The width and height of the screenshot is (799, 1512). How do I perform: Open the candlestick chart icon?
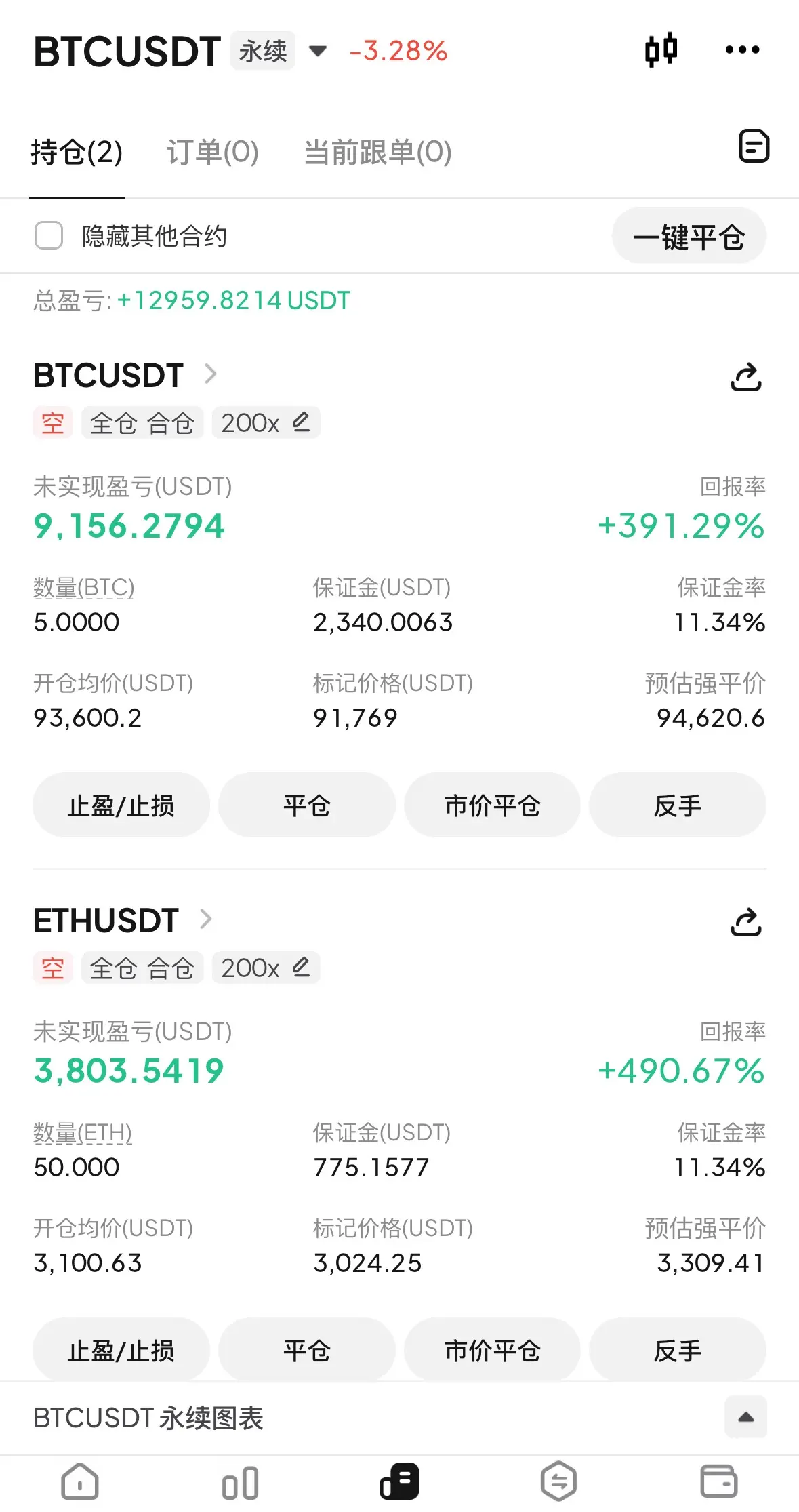click(x=661, y=49)
